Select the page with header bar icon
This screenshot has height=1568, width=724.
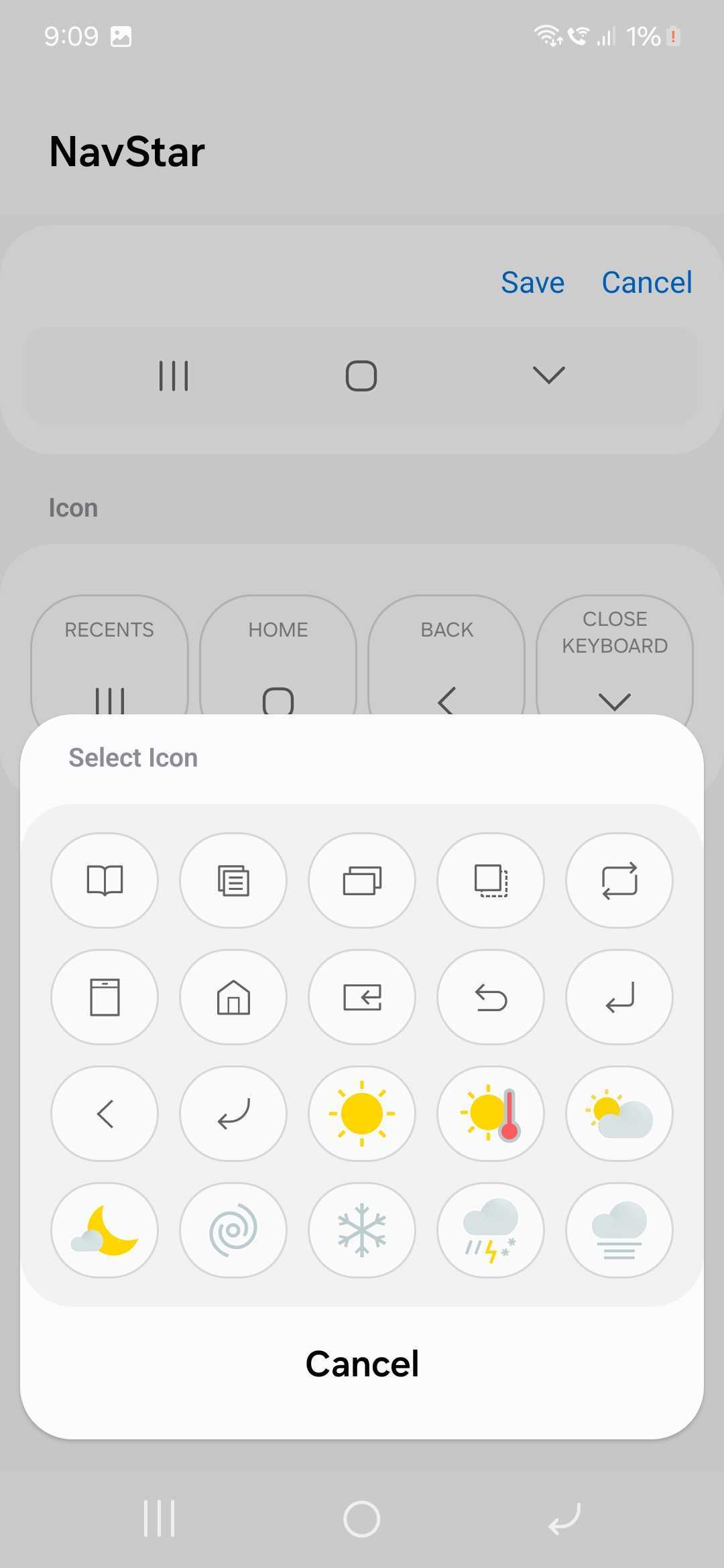[105, 997]
